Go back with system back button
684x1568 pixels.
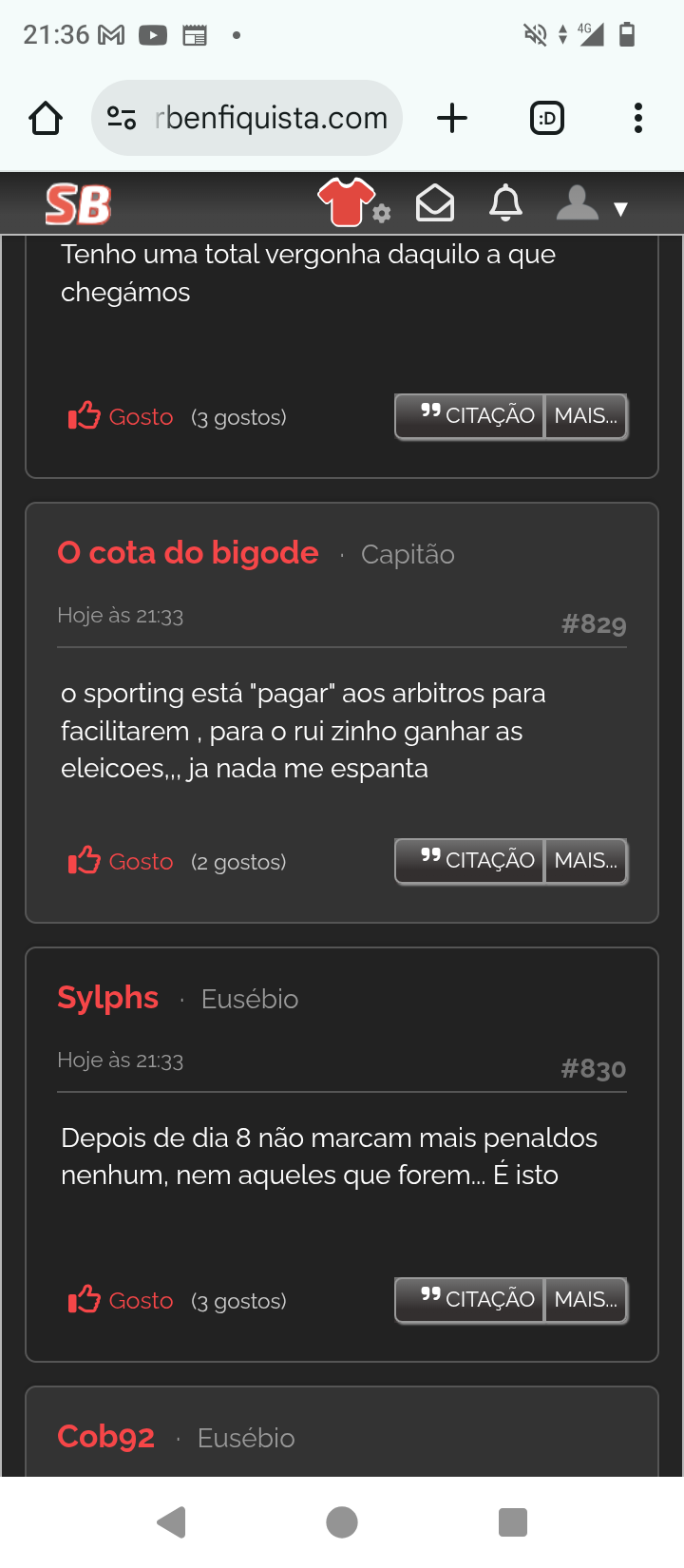point(172,1522)
